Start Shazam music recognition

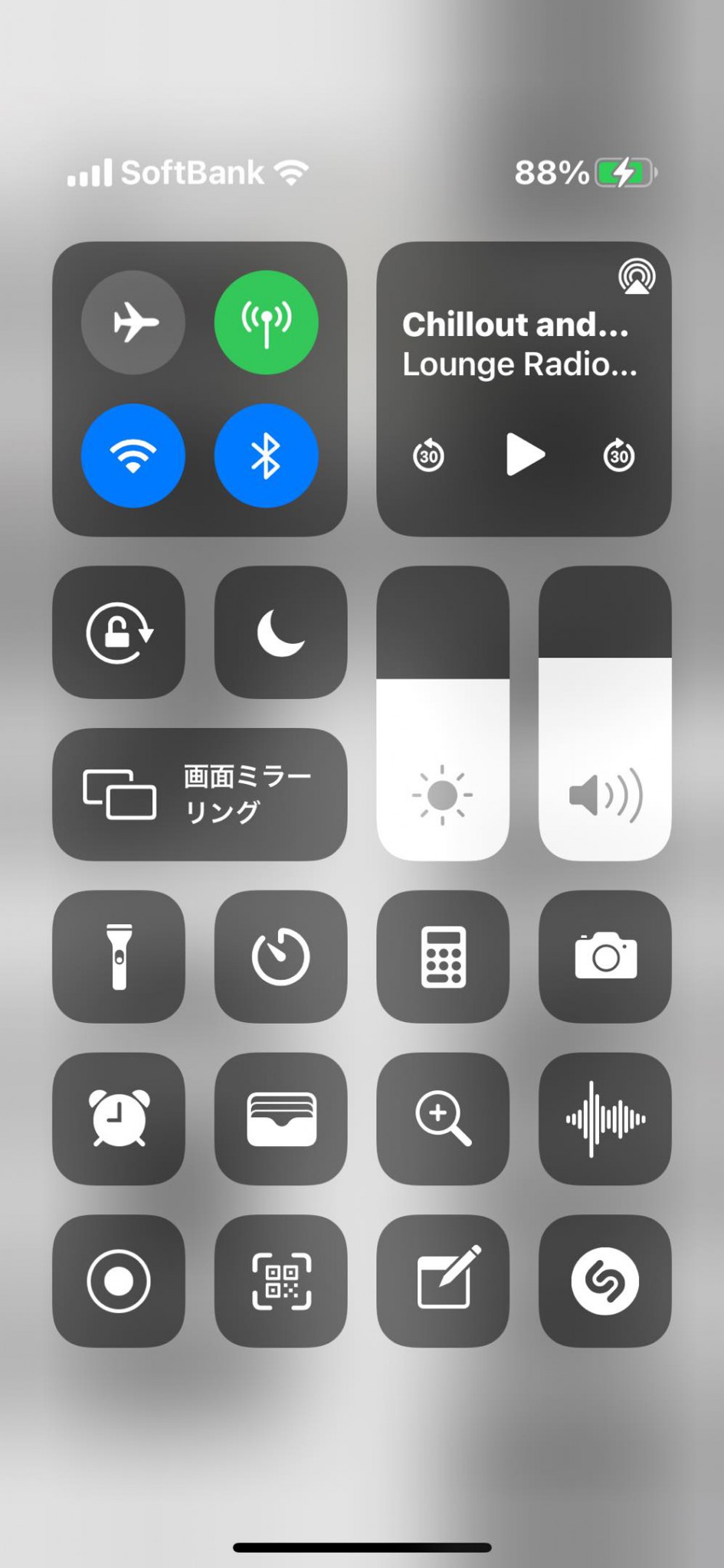605,1281
